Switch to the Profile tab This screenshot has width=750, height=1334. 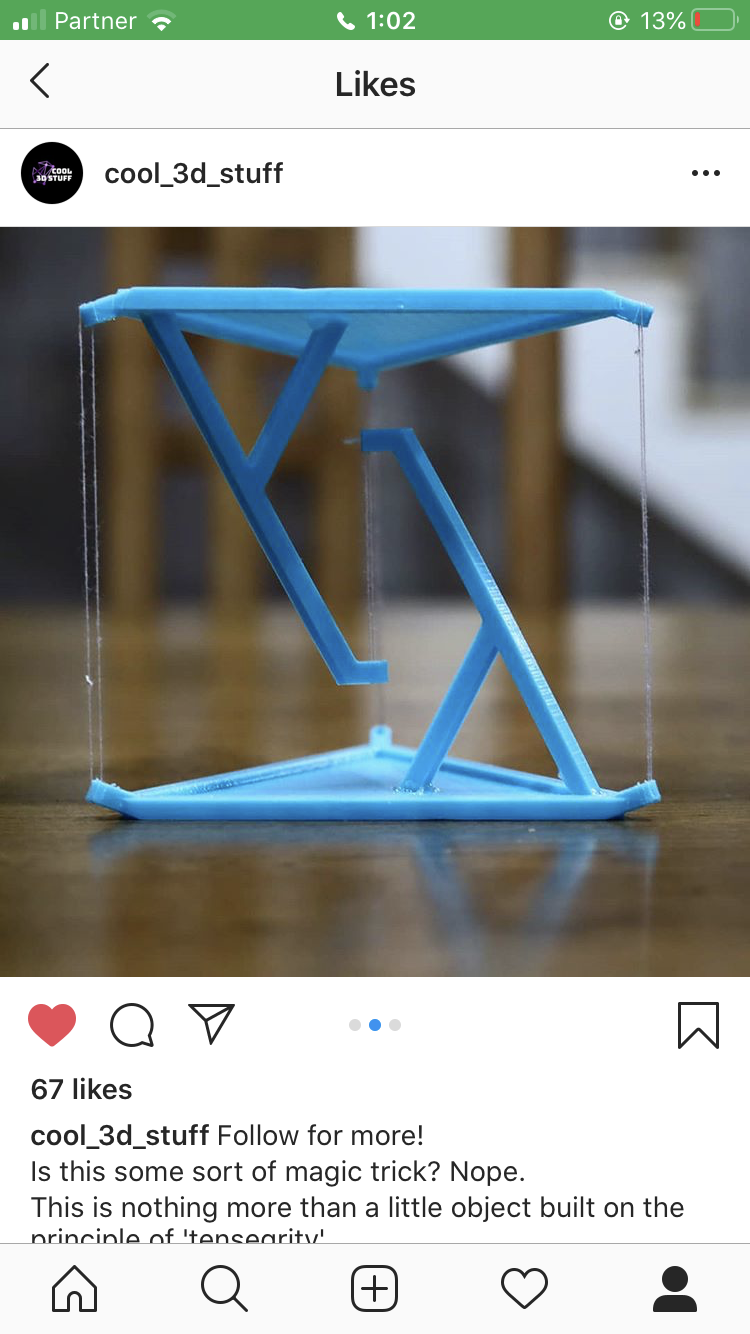675,1288
